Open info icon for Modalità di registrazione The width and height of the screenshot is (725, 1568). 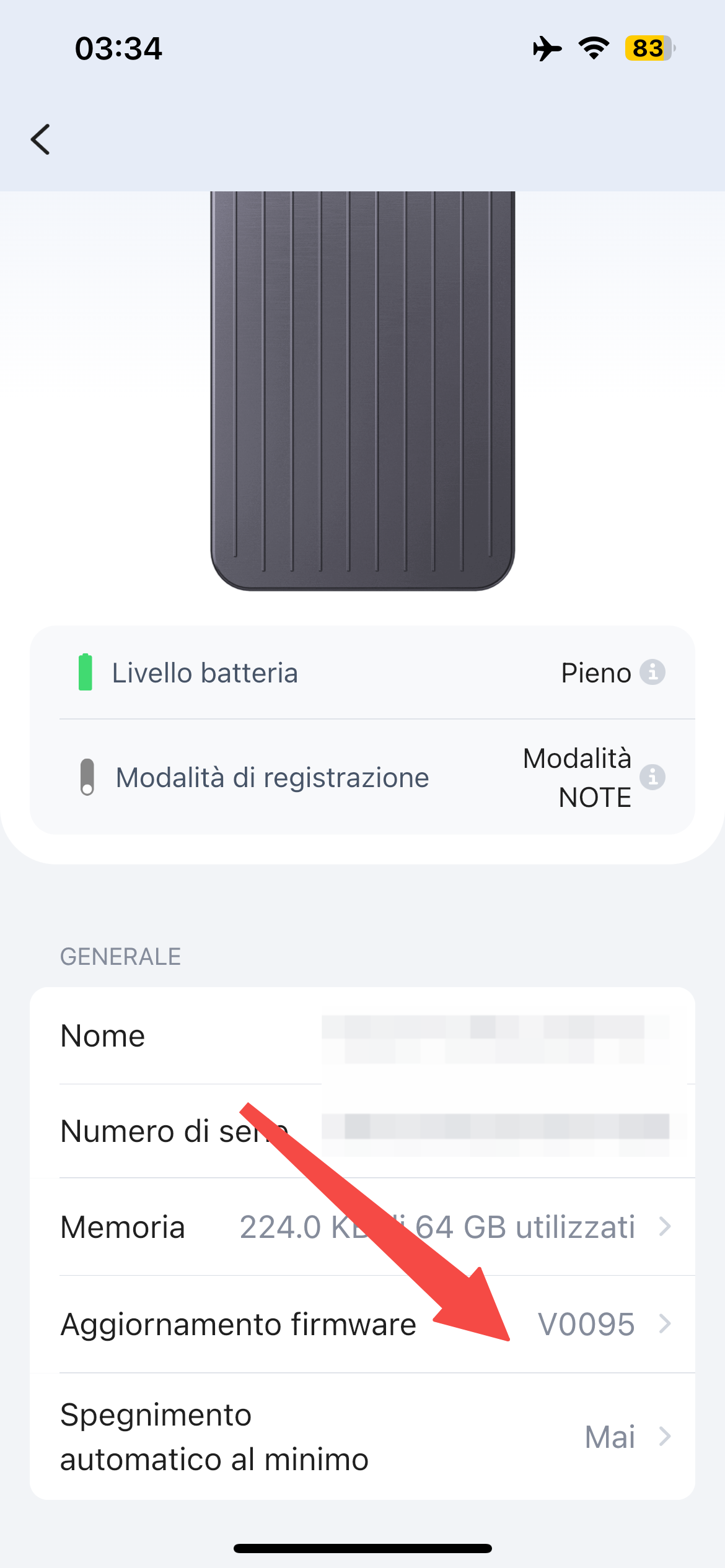pyautogui.click(x=652, y=777)
